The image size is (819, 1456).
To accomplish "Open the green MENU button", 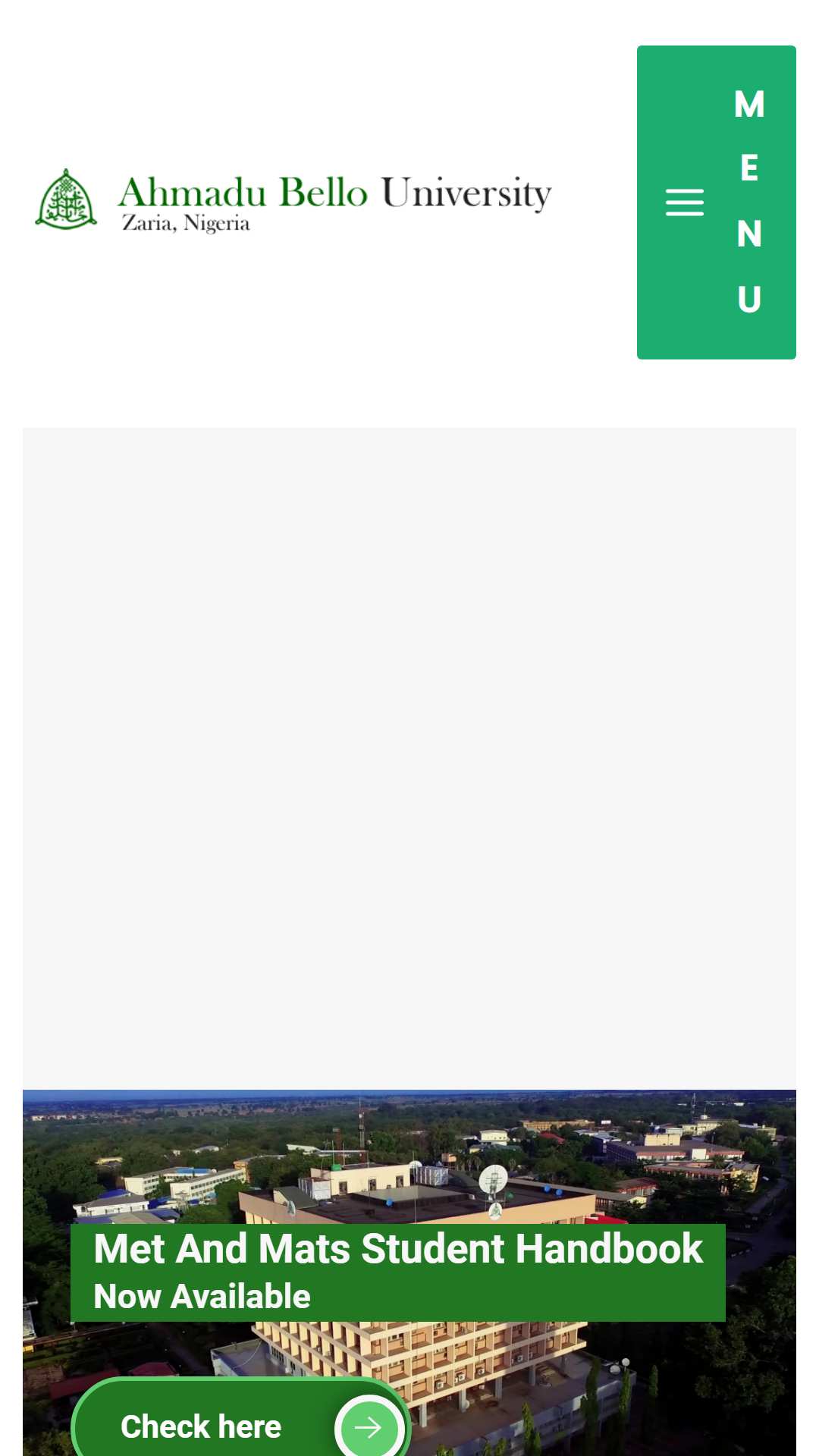I will (717, 202).
